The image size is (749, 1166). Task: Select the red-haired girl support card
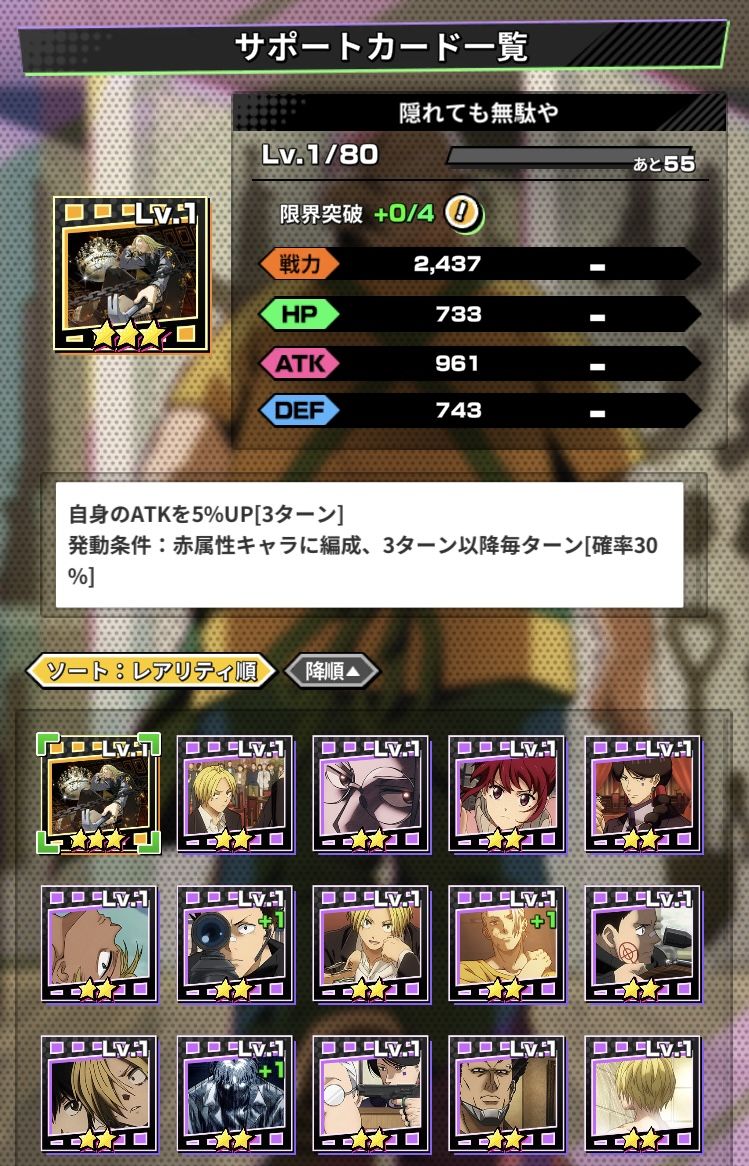pos(505,794)
